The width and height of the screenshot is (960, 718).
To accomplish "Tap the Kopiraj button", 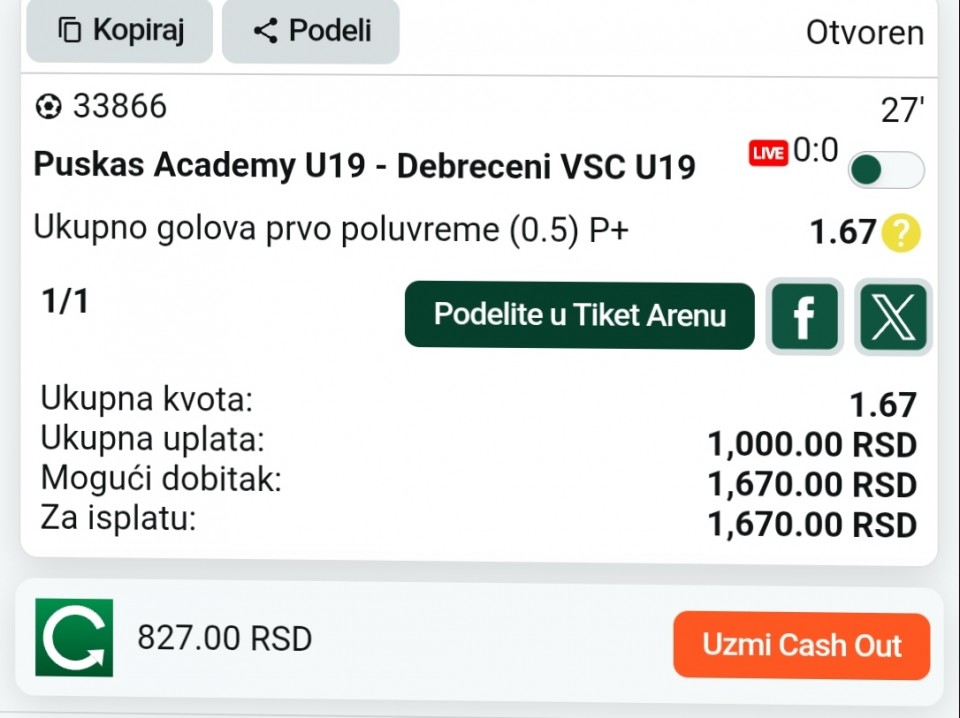I will (119, 30).
